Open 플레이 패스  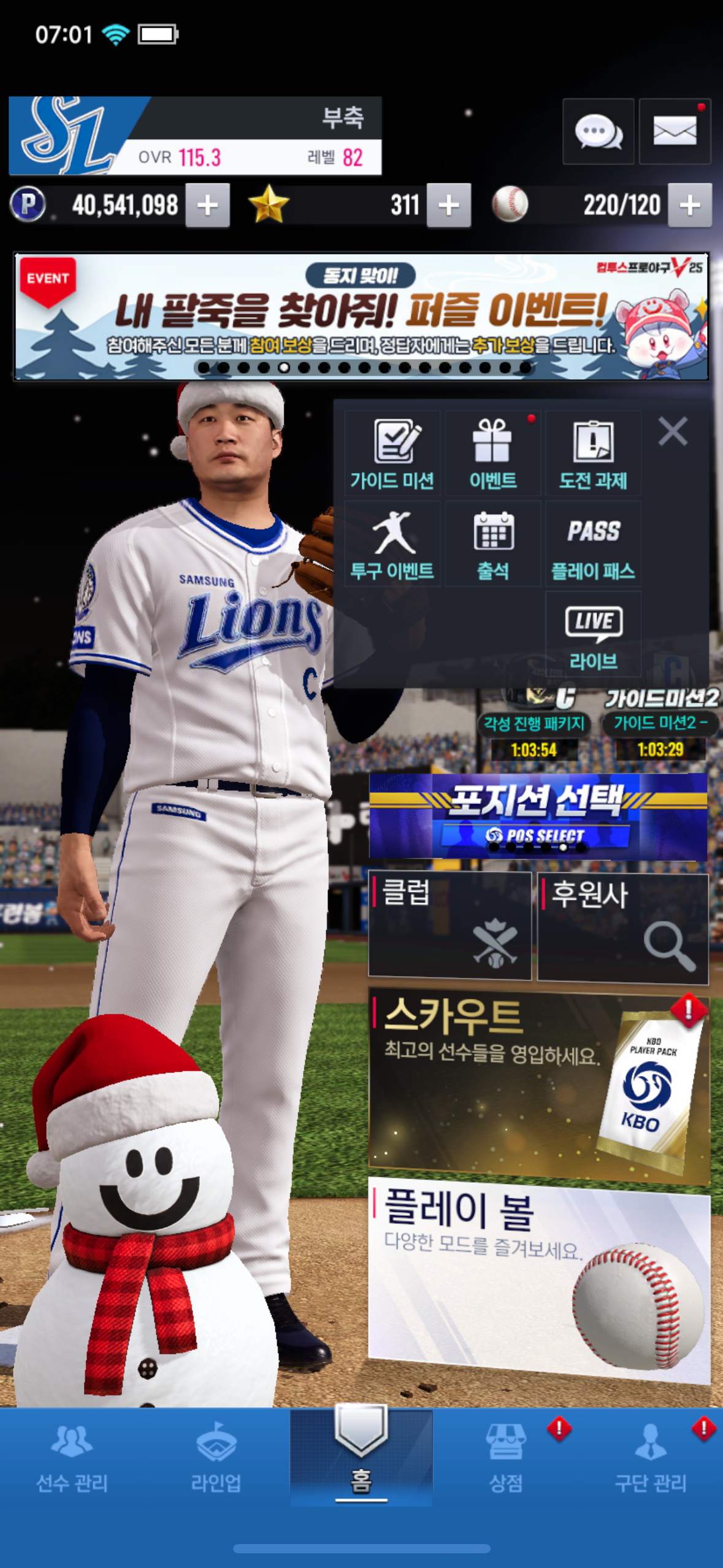tap(593, 544)
